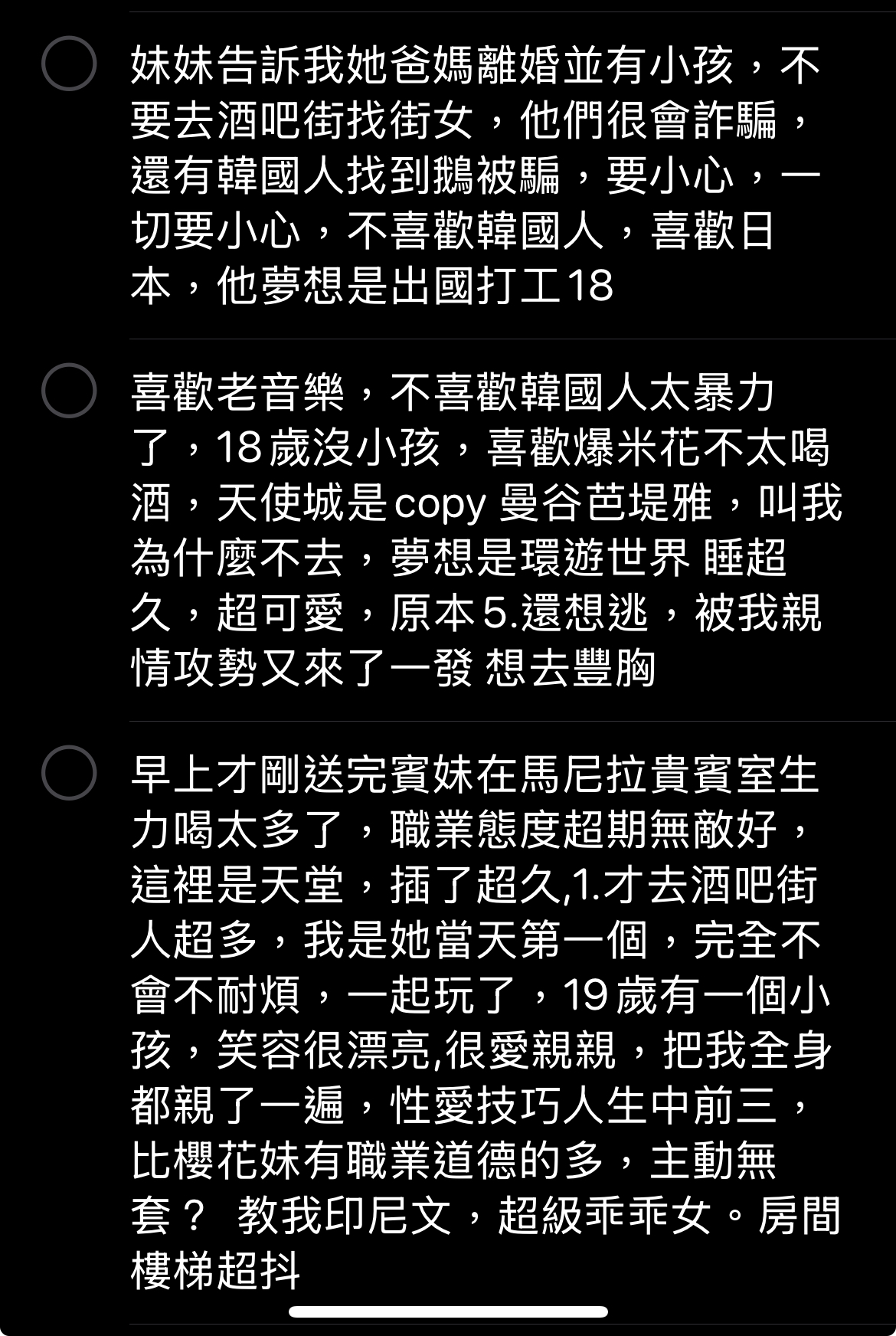896x1336 pixels.
Task: Mark the 喜歡老音樂 reminder as completed
Action: pos(69,390)
